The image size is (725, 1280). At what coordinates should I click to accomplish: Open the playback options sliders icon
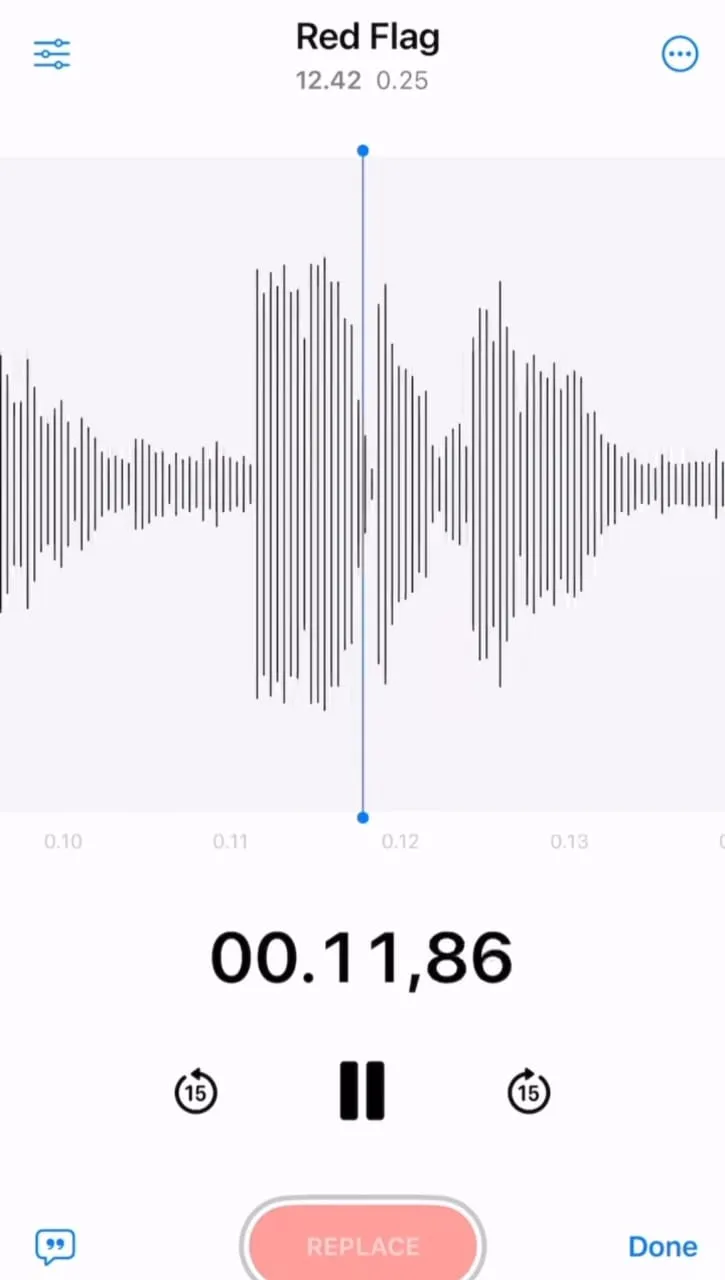point(52,54)
